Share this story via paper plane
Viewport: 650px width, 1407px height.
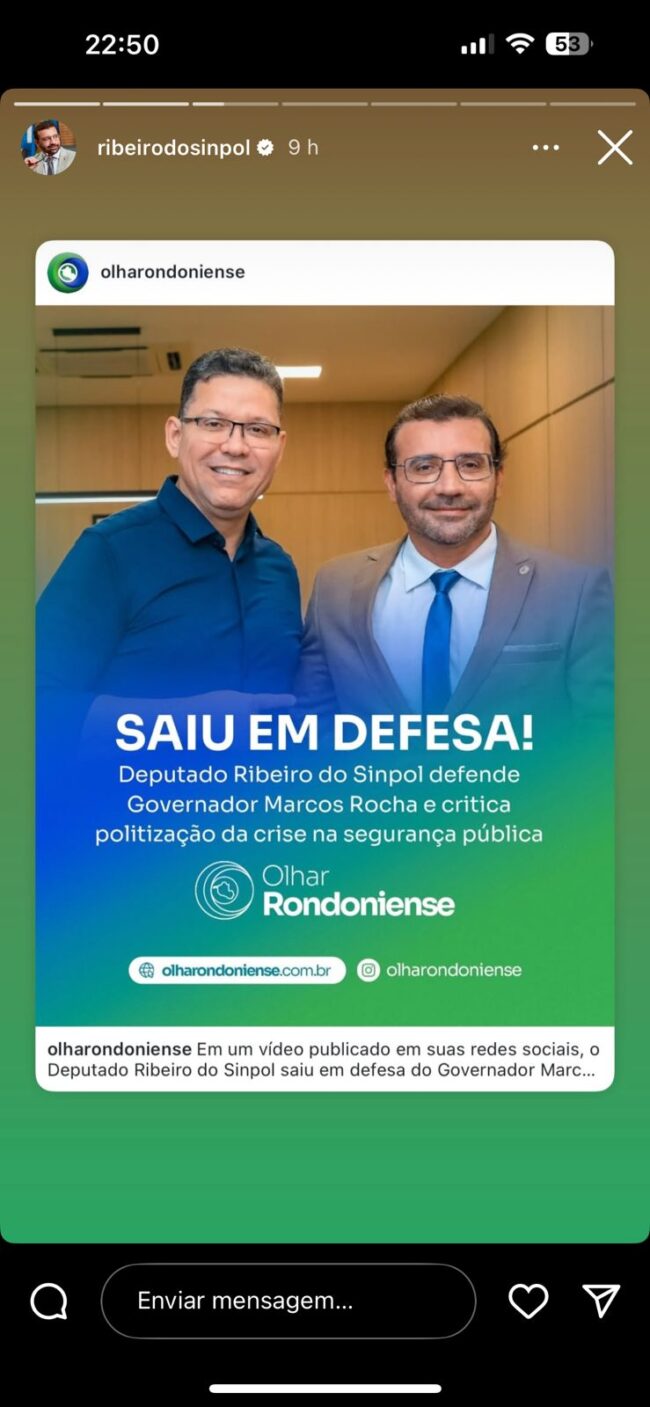pos(601,1300)
